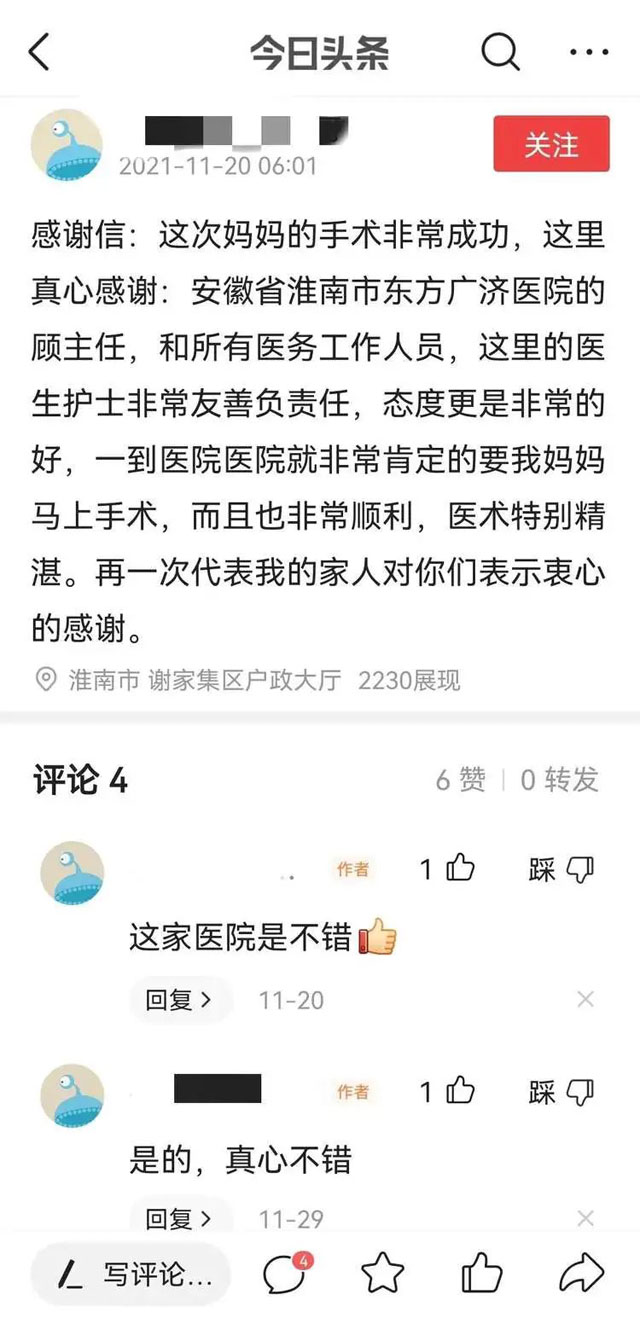
Task: Open search from the top bar
Action: click(500, 52)
